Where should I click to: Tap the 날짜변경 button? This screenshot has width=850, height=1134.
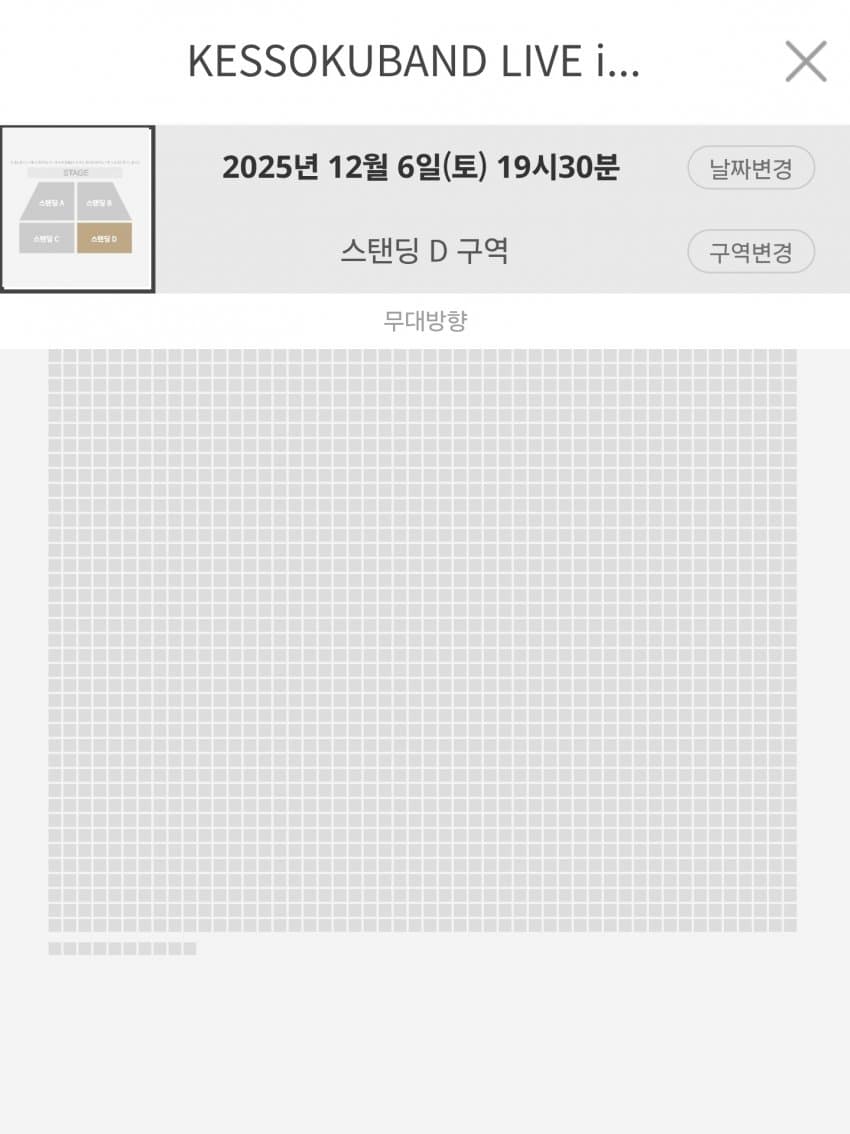click(x=750, y=168)
